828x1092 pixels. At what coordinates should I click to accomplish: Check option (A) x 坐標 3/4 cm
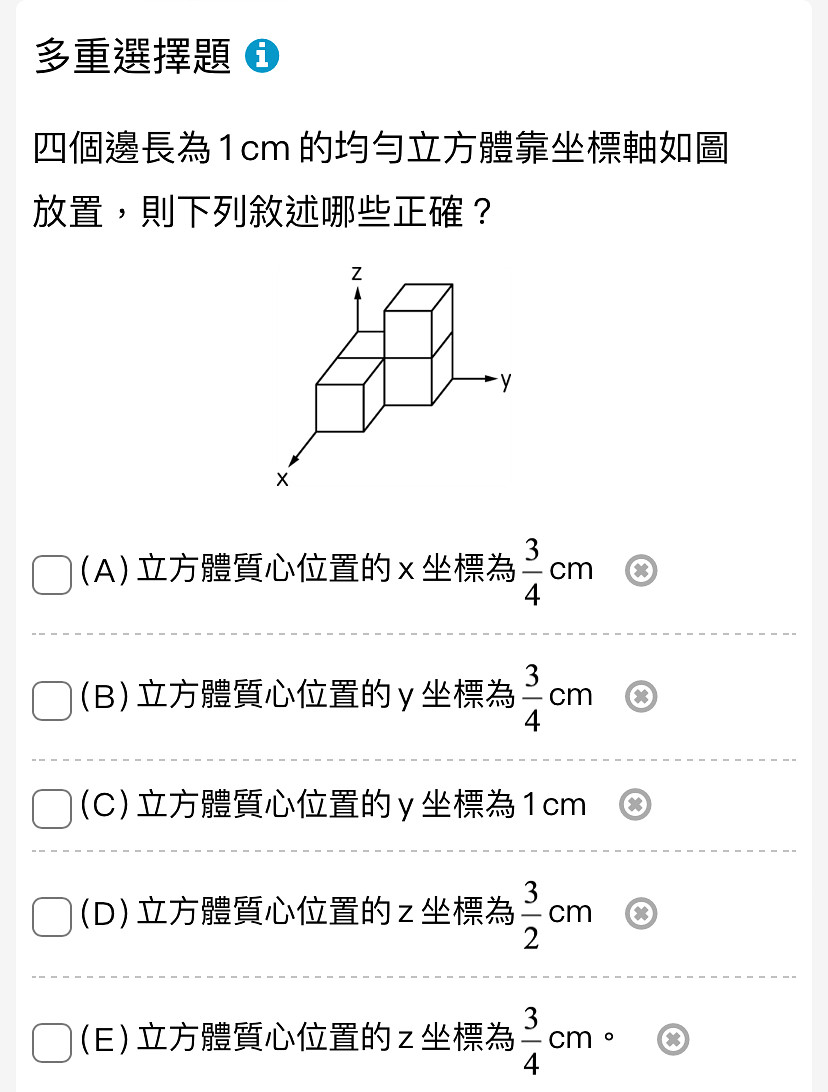[51, 575]
